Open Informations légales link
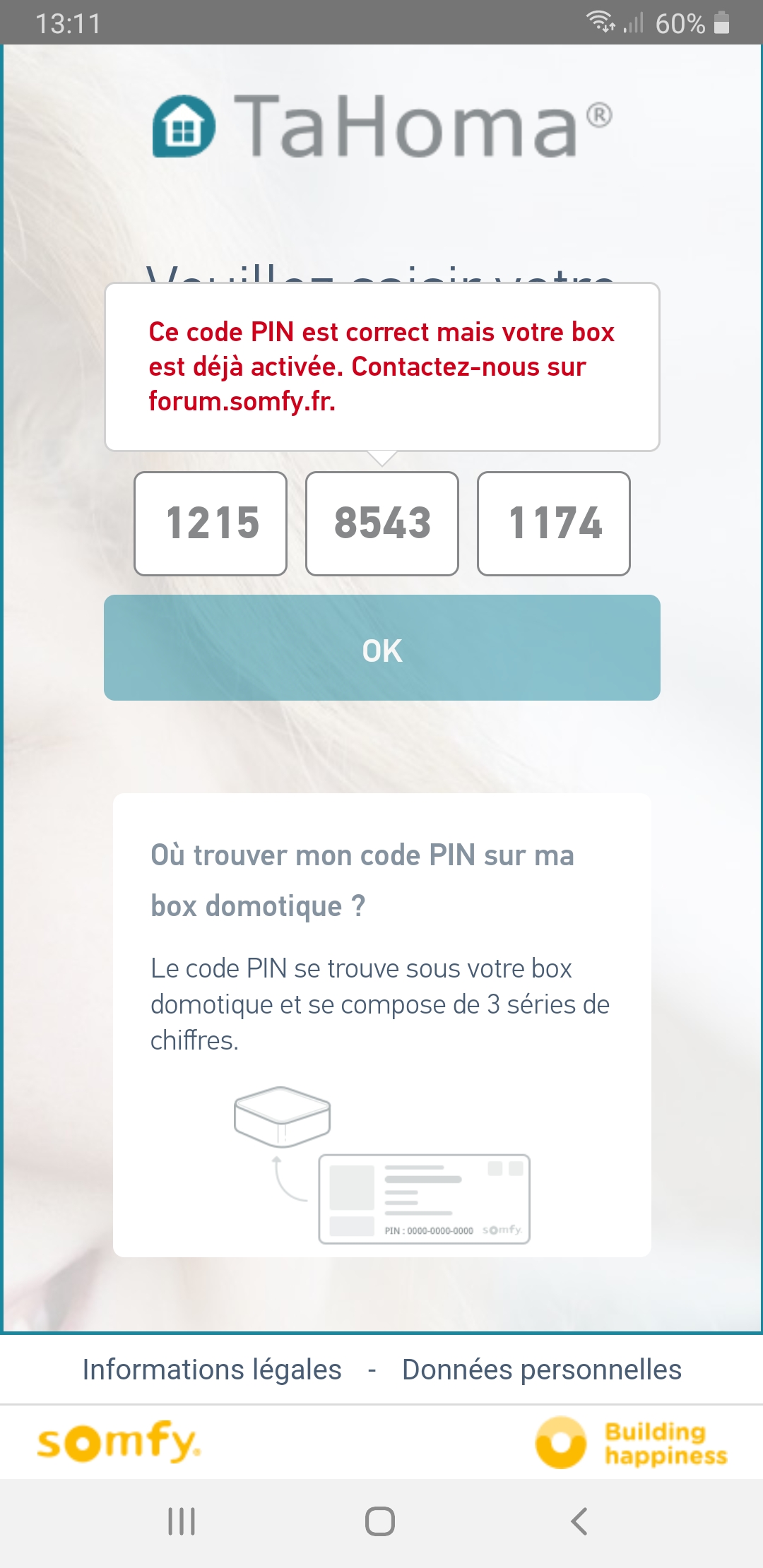763x1568 pixels. coord(212,1370)
